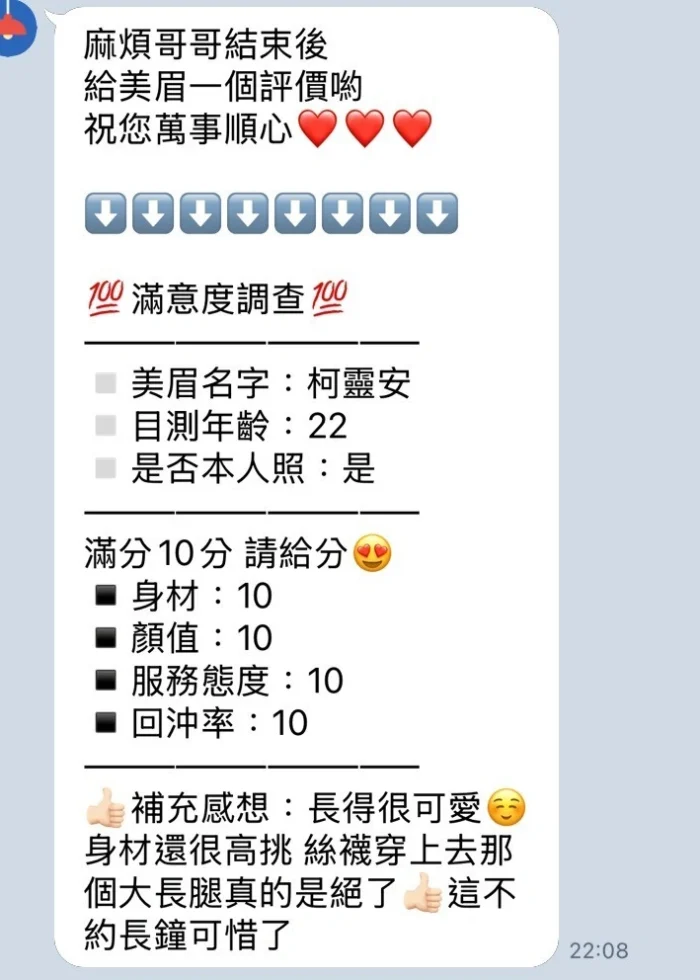This screenshot has width=700, height=980.
Task: Open the message sender's profile avatar
Action: 14,24
